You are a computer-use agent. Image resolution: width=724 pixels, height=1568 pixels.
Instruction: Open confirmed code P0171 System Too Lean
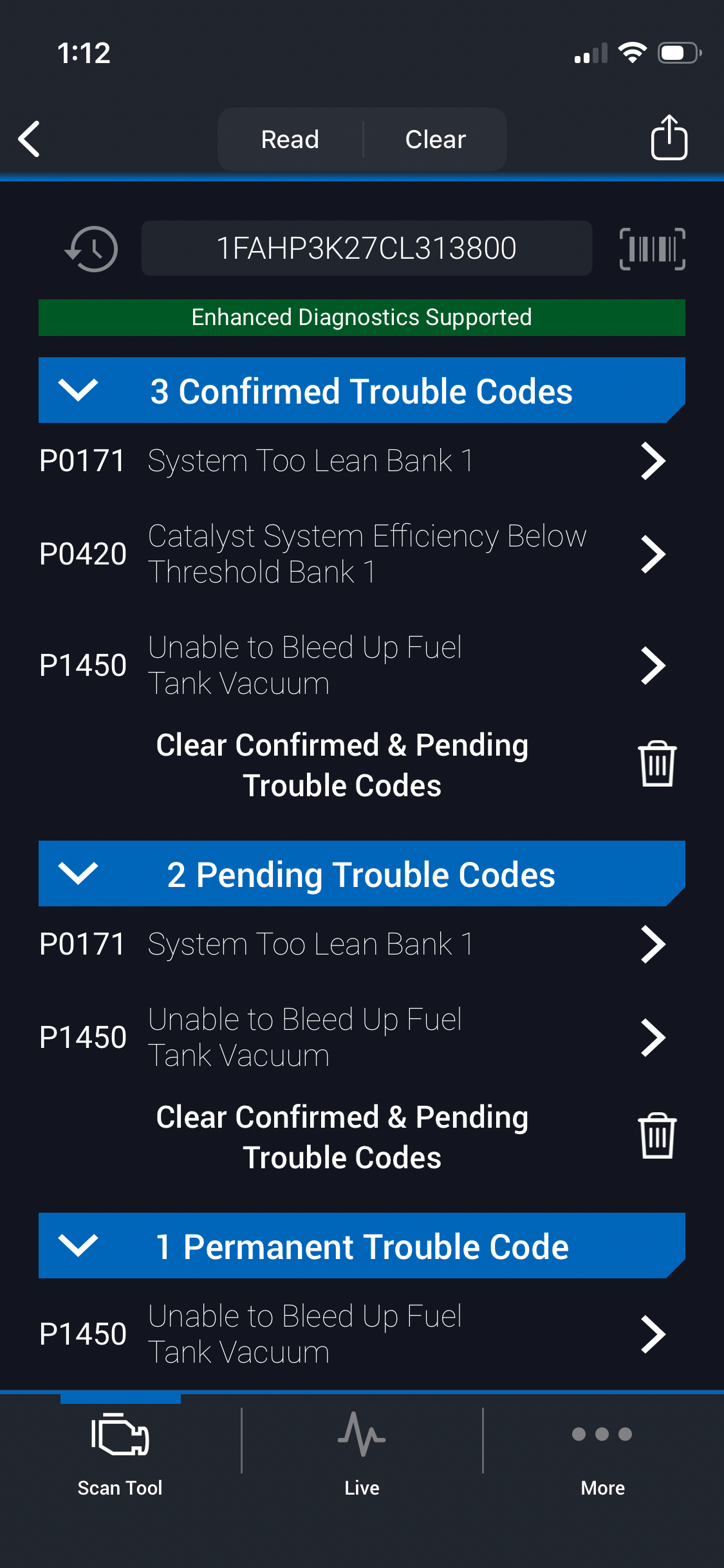coord(352,461)
